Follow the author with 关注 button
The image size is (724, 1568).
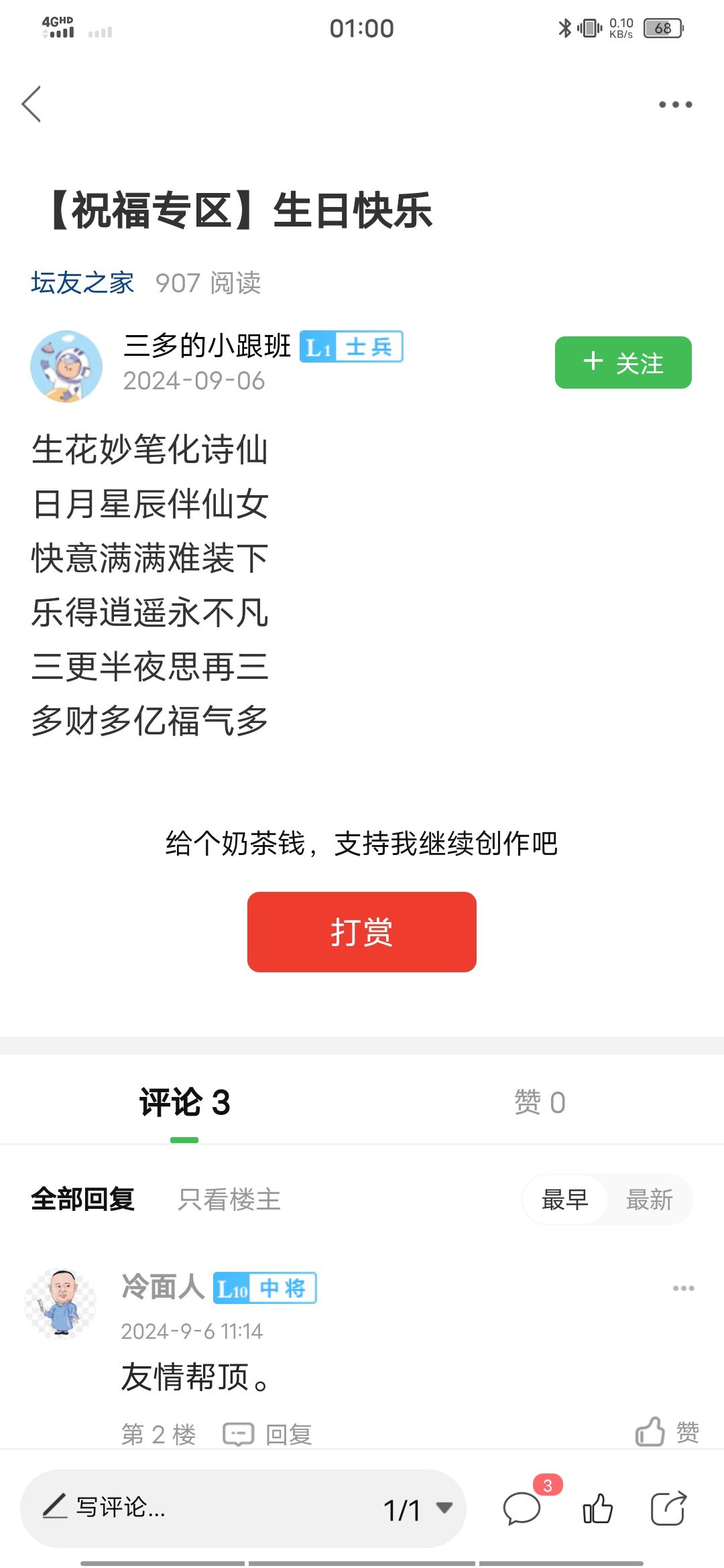(x=623, y=363)
